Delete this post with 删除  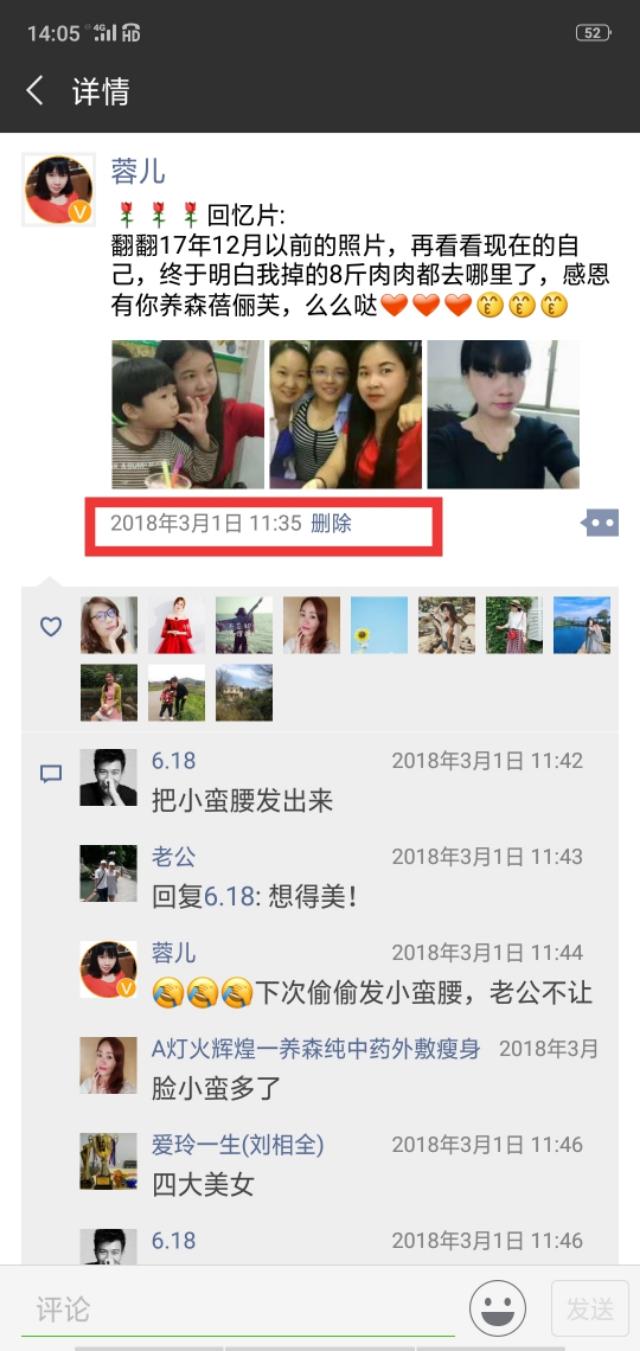tap(331, 523)
